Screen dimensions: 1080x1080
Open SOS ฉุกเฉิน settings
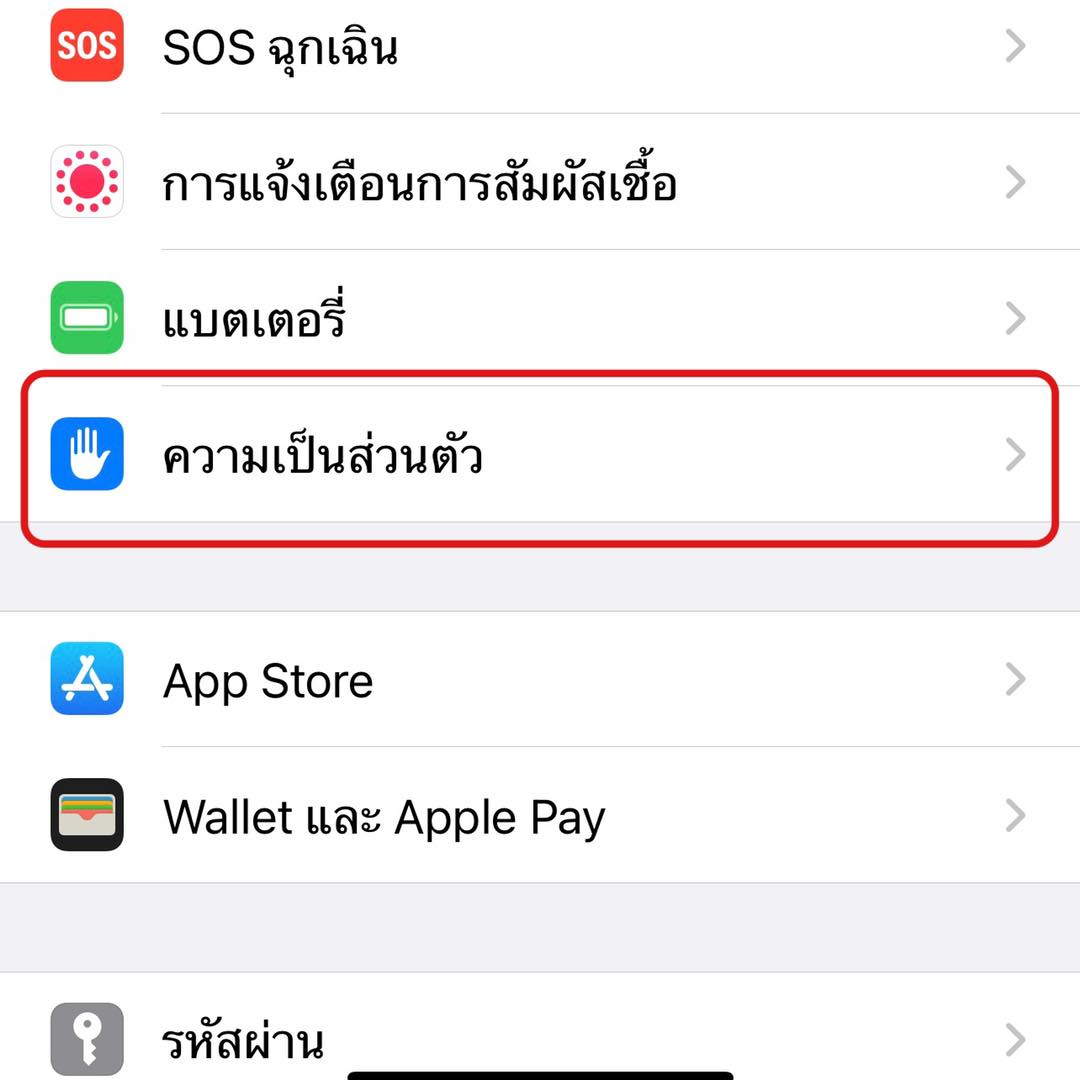(540, 46)
